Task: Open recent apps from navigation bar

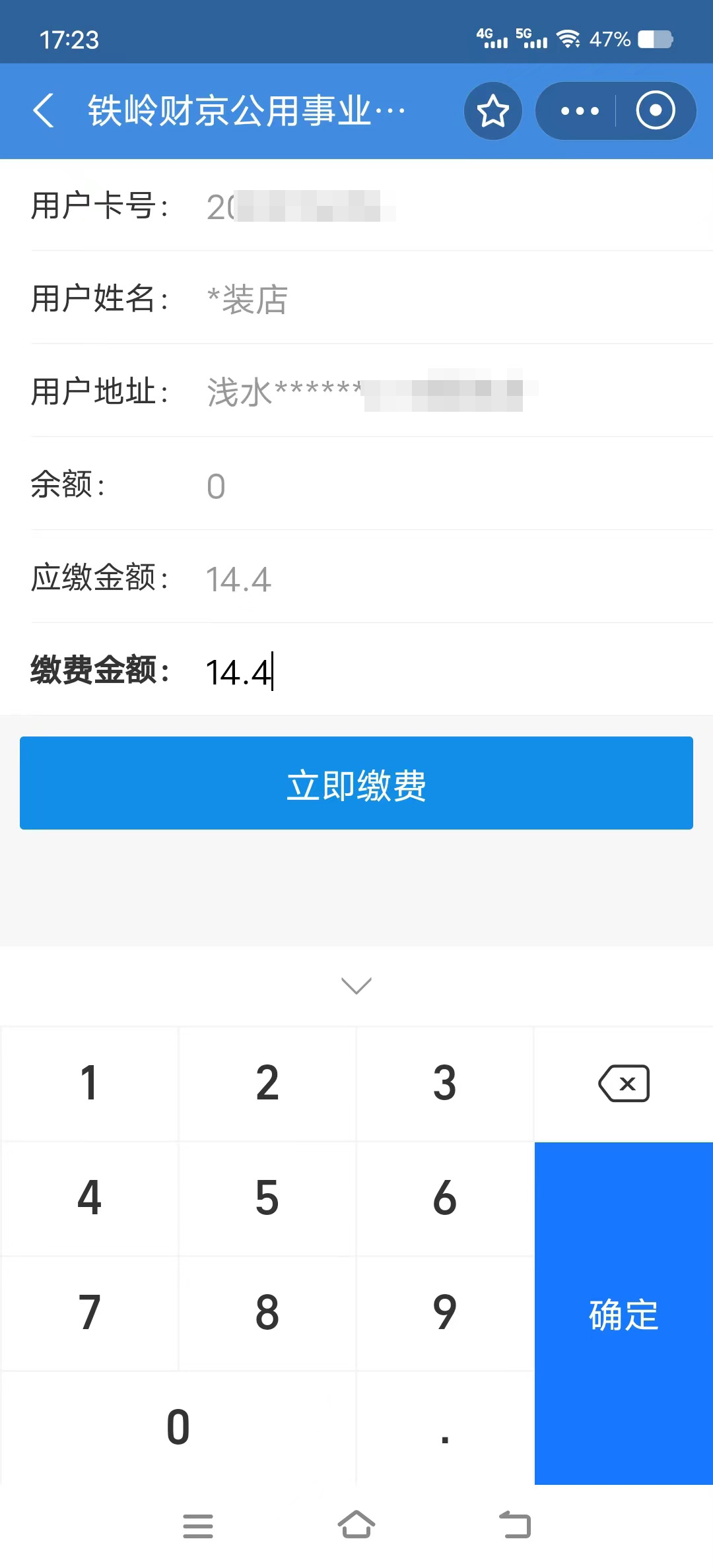Action: (198, 1526)
